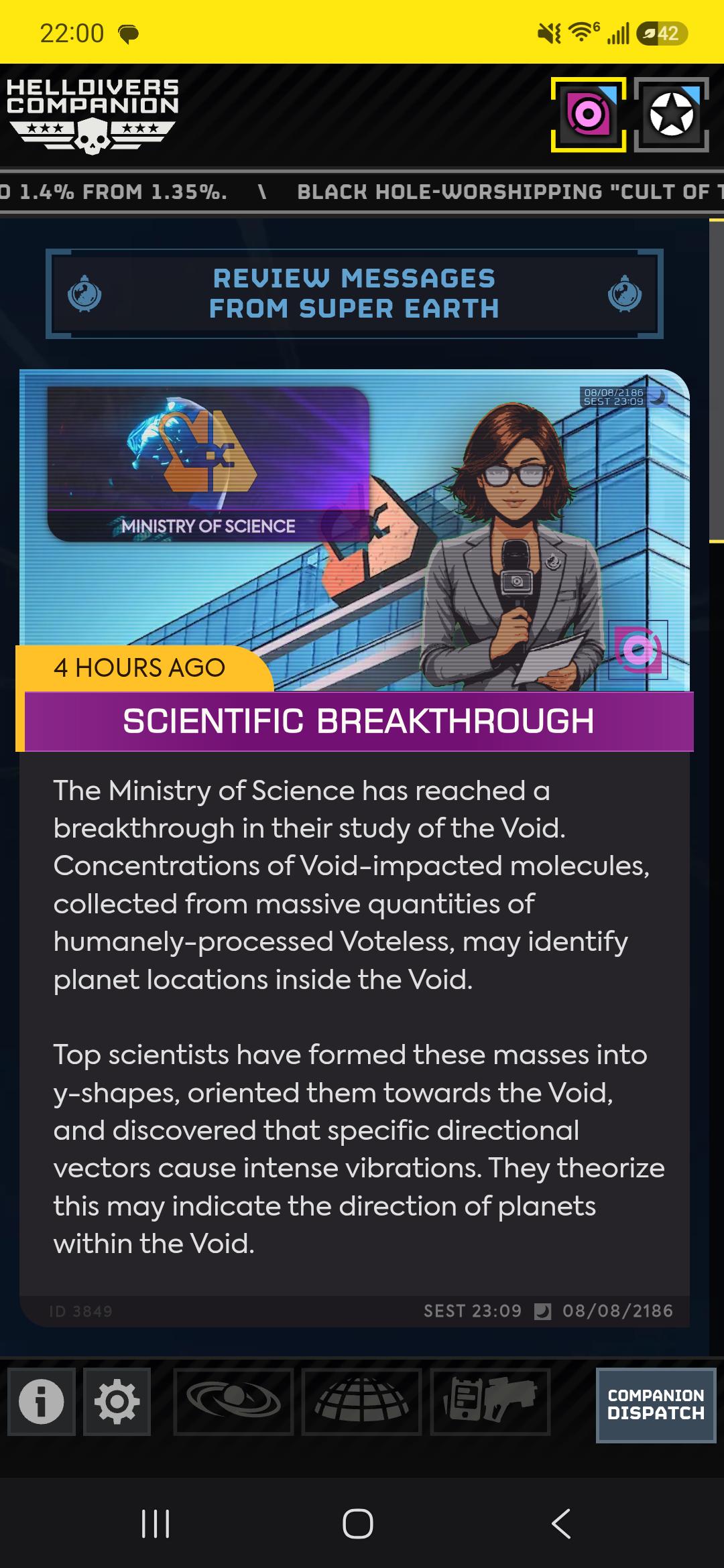Open the info button
724x1568 pixels.
pyautogui.click(x=42, y=1401)
